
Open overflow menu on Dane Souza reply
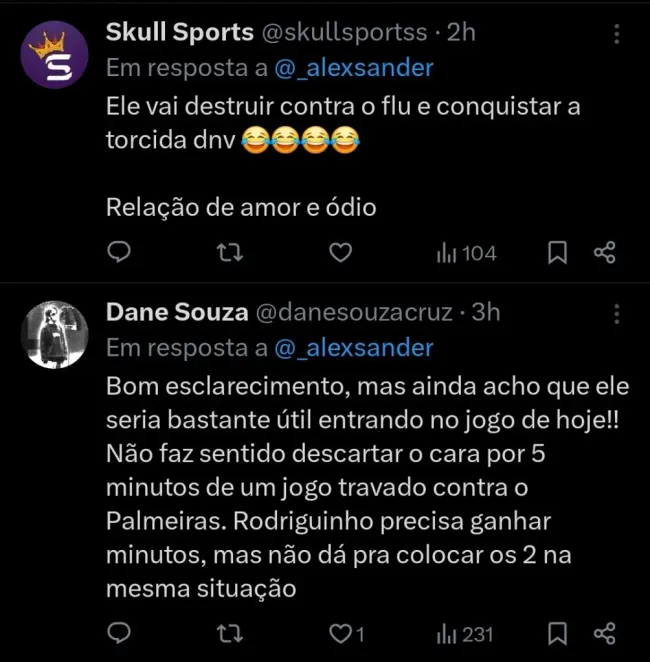(617, 314)
